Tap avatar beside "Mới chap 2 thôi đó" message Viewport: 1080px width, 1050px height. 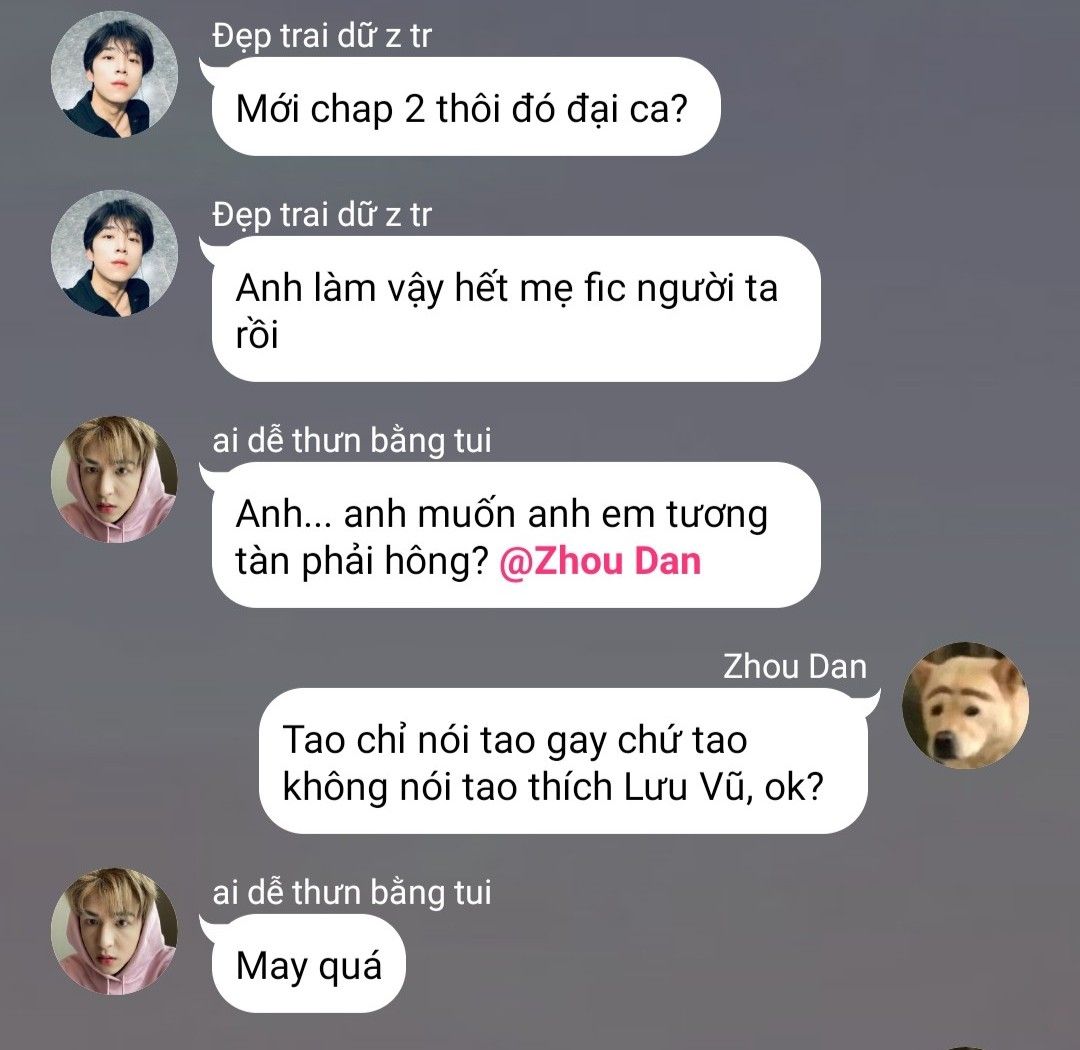(113, 75)
